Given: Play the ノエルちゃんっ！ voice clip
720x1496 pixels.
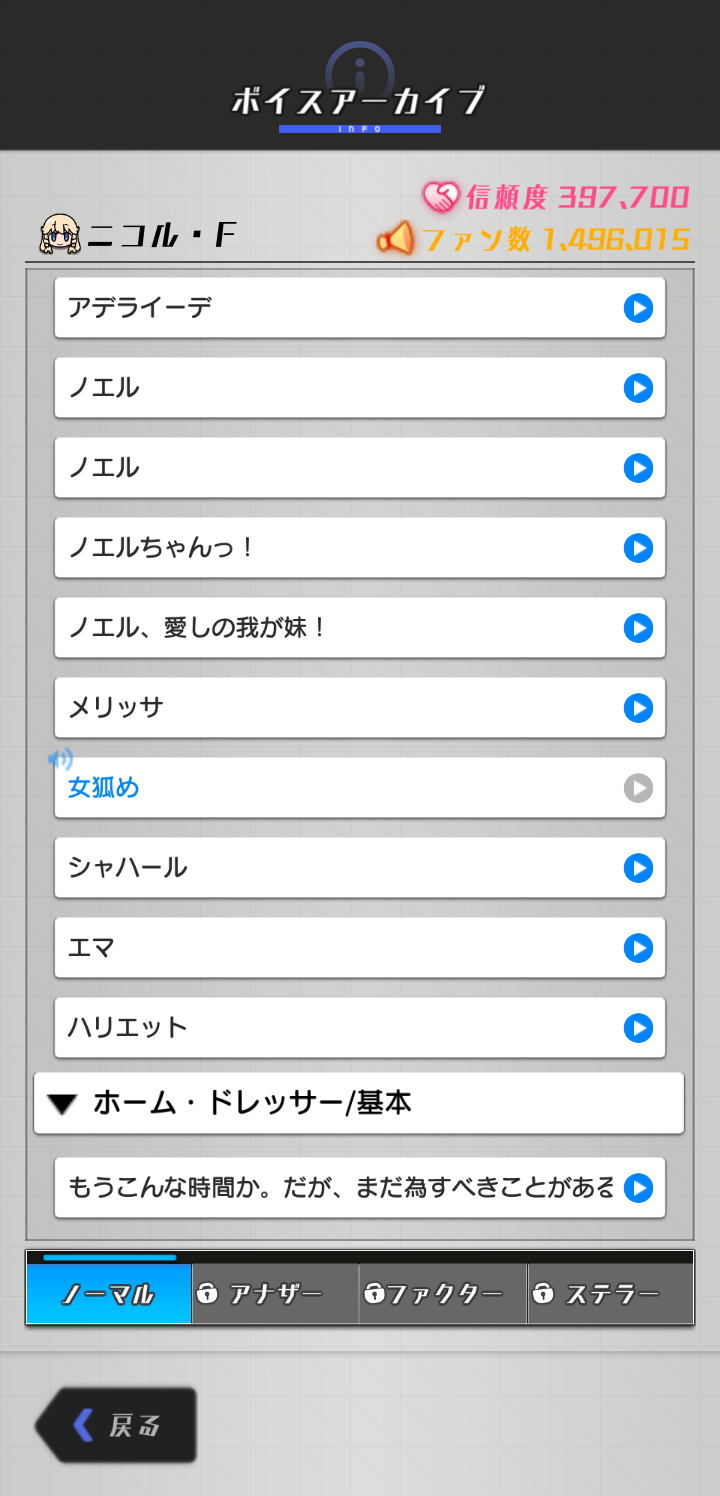Looking at the screenshot, I should pyautogui.click(x=638, y=548).
